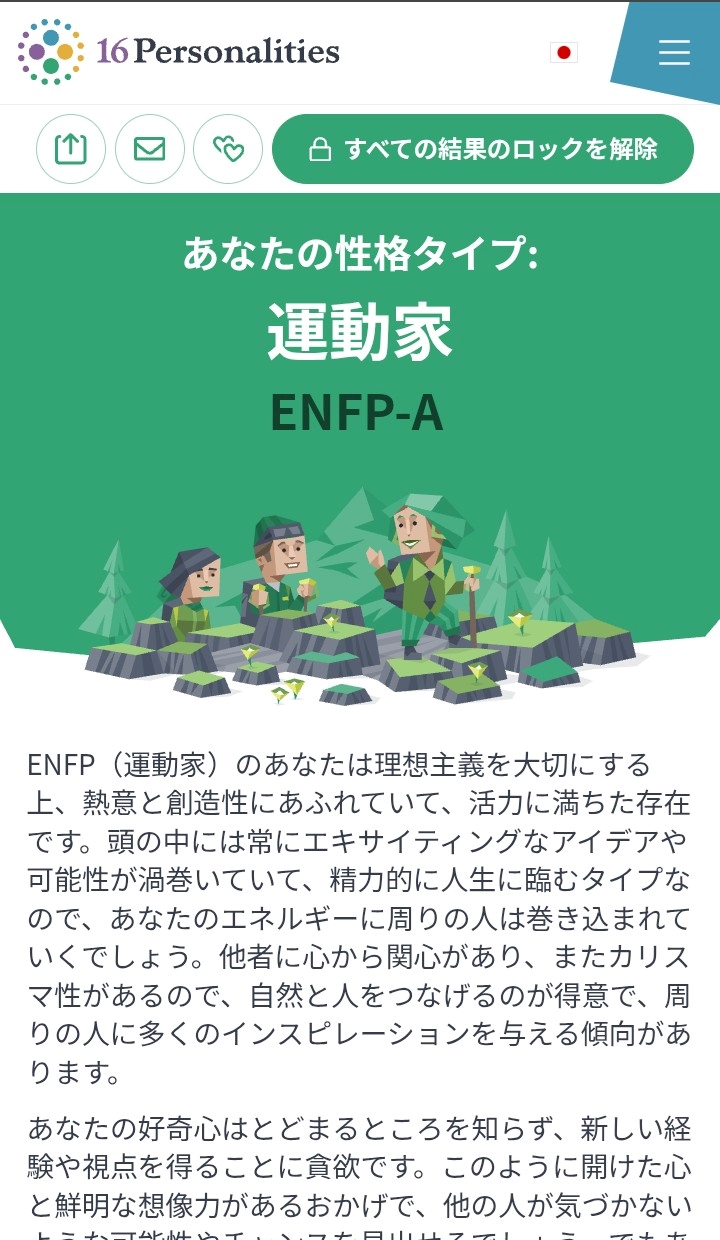Image resolution: width=720 pixels, height=1240 pixels.
Task: Tap the hearts icon
Action: click(x=228, y=149)
